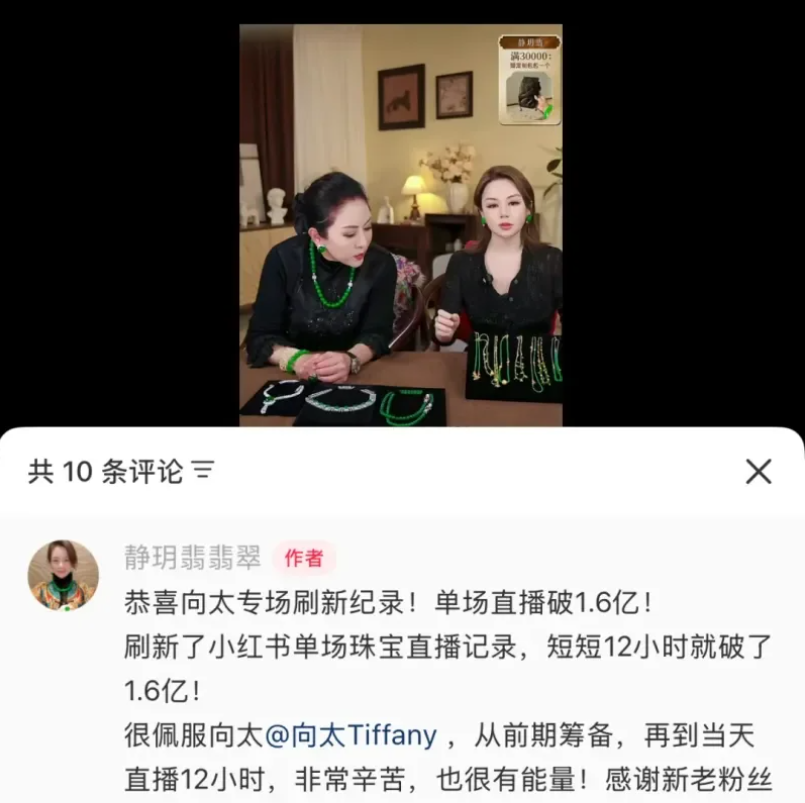Open 静玥翡翡翠's profile avatar
The width and height of the screenshot is (805, 803).
(x=63, y=575)
